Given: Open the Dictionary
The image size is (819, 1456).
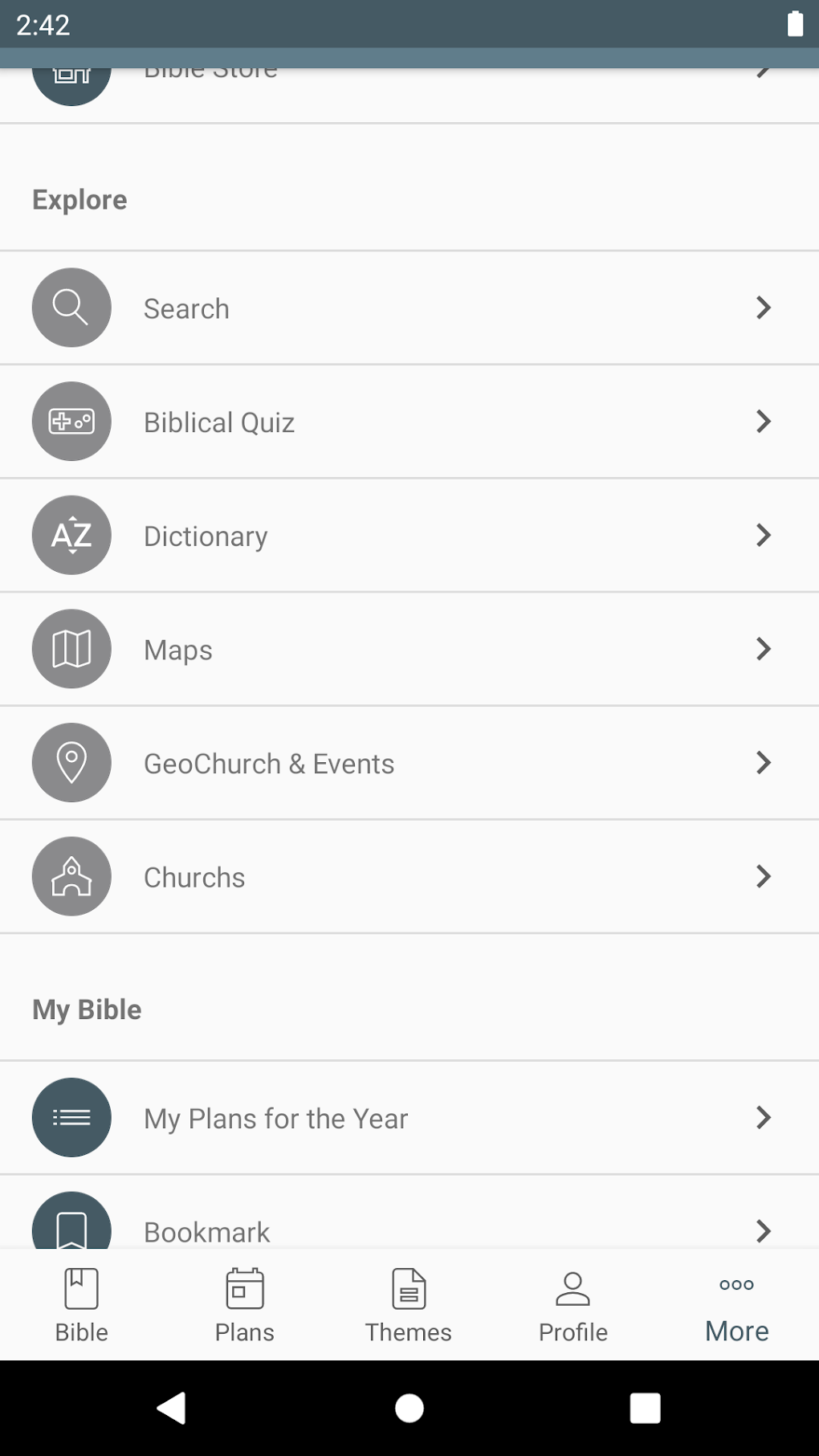Looking at the screenshot, I should point(409,536).
